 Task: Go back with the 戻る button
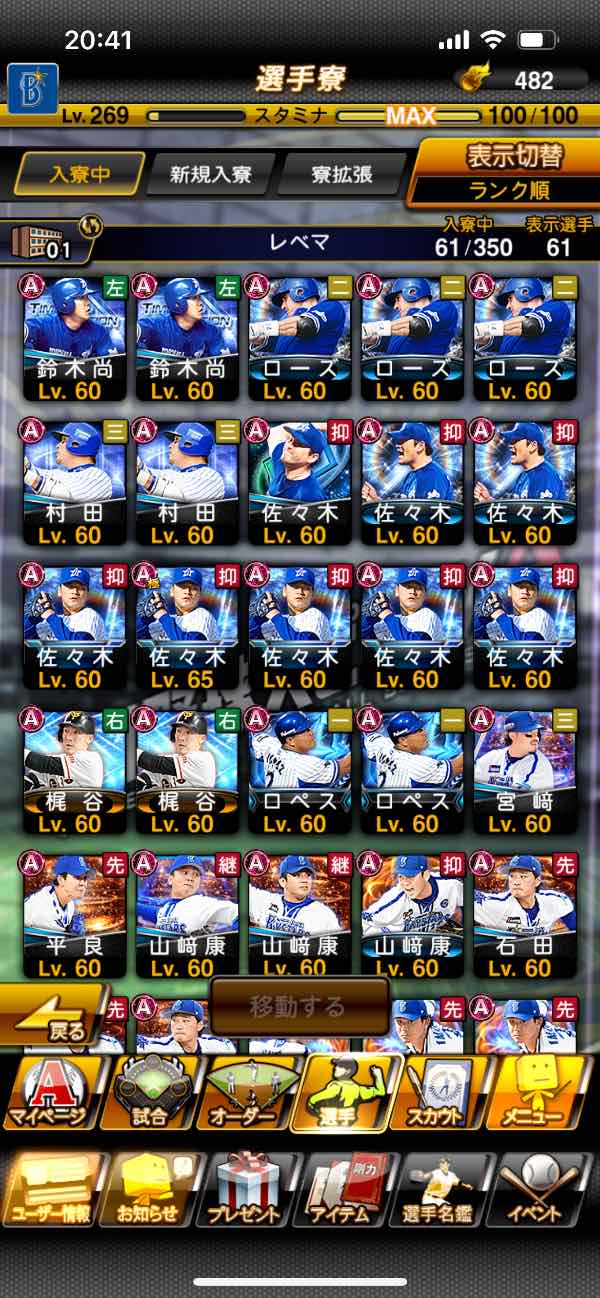tap(55, 1018)
